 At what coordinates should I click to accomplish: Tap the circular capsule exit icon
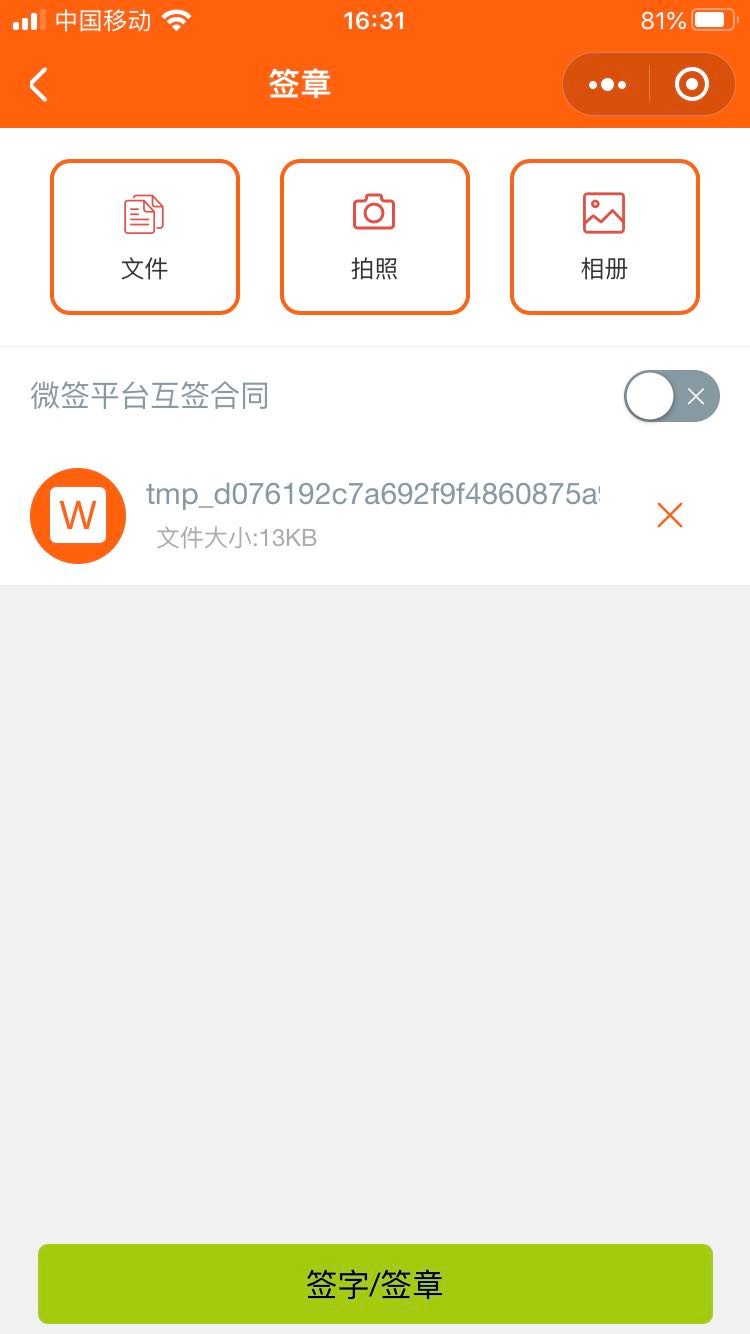click(x=691, y=84)
